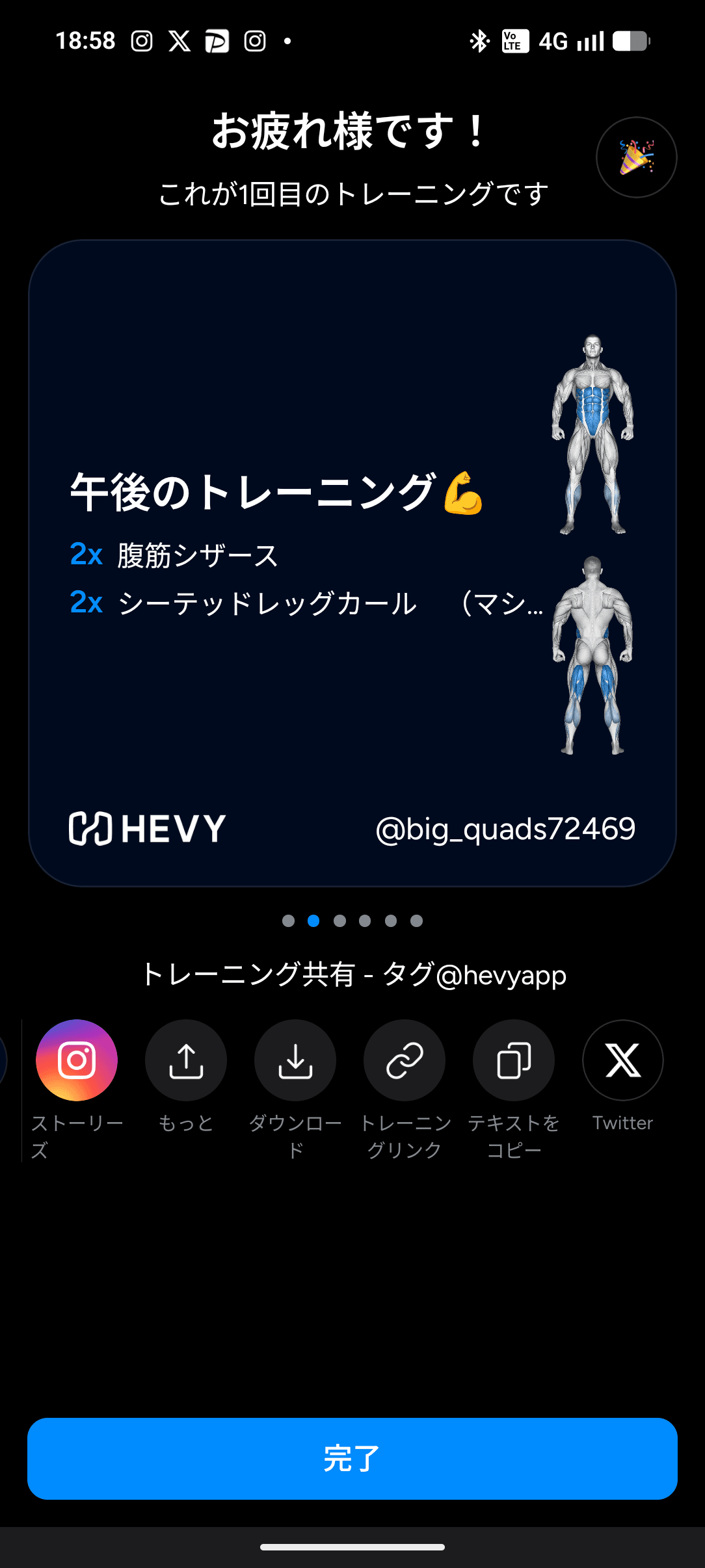Share the workout on Twitter
Image resolution: width=705 pixels, height=1568 pixels.
point(623,1060)
